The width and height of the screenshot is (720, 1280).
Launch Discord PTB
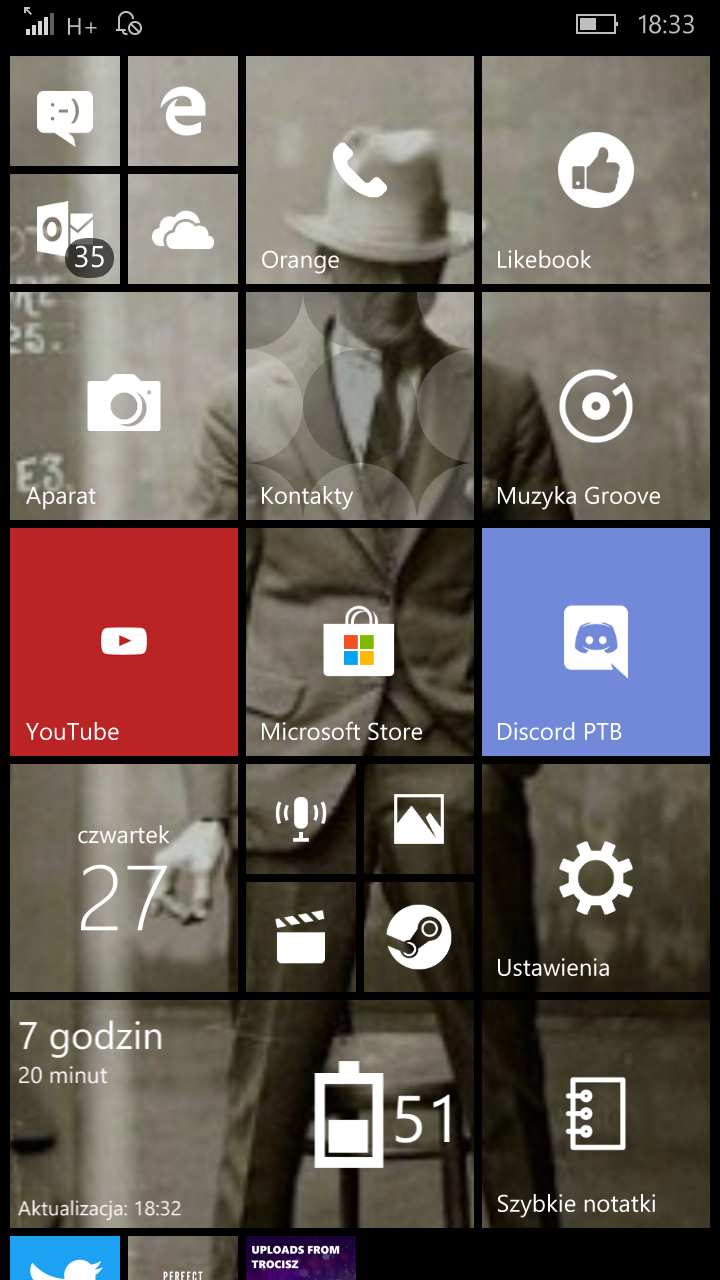596,642
